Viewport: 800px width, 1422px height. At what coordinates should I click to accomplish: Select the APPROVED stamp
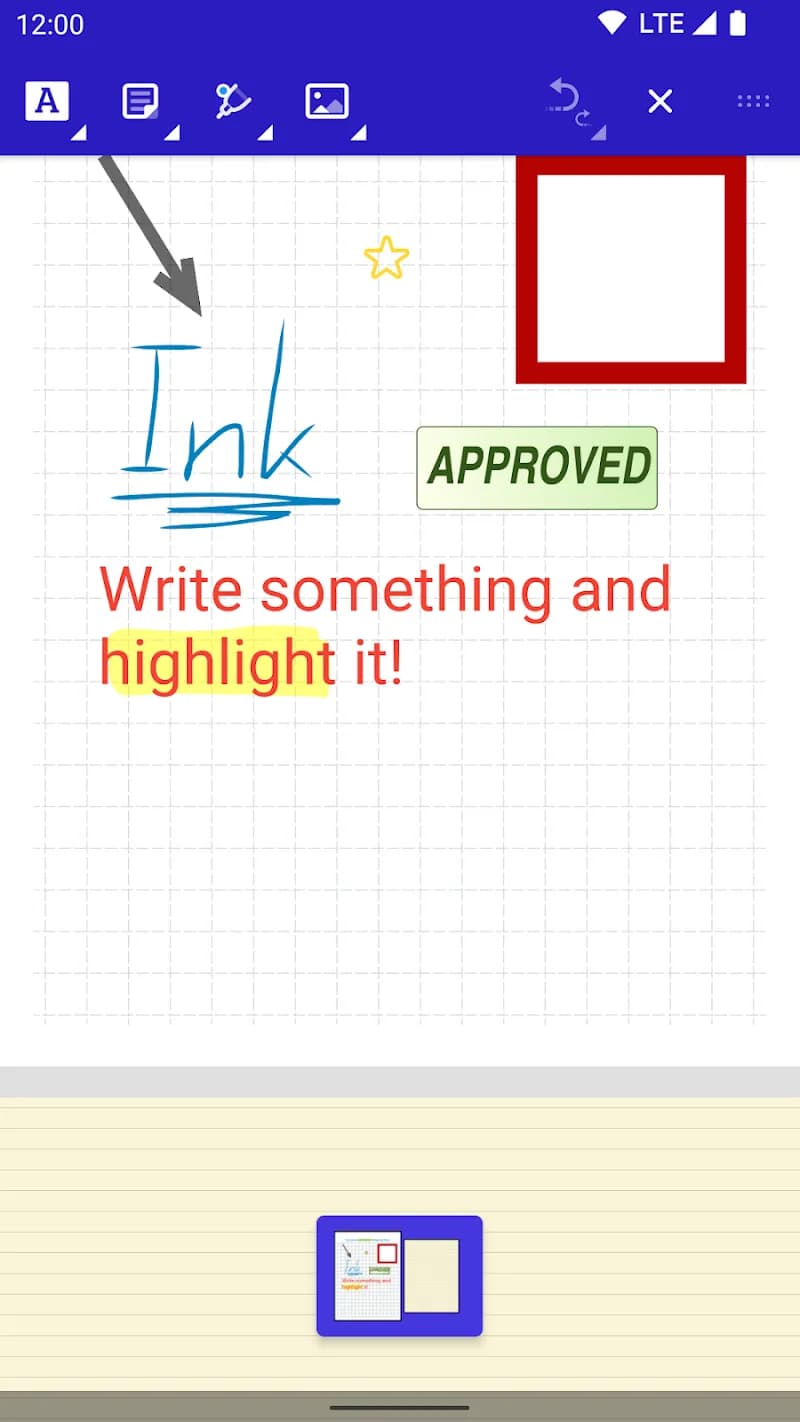tap(536, 466)
